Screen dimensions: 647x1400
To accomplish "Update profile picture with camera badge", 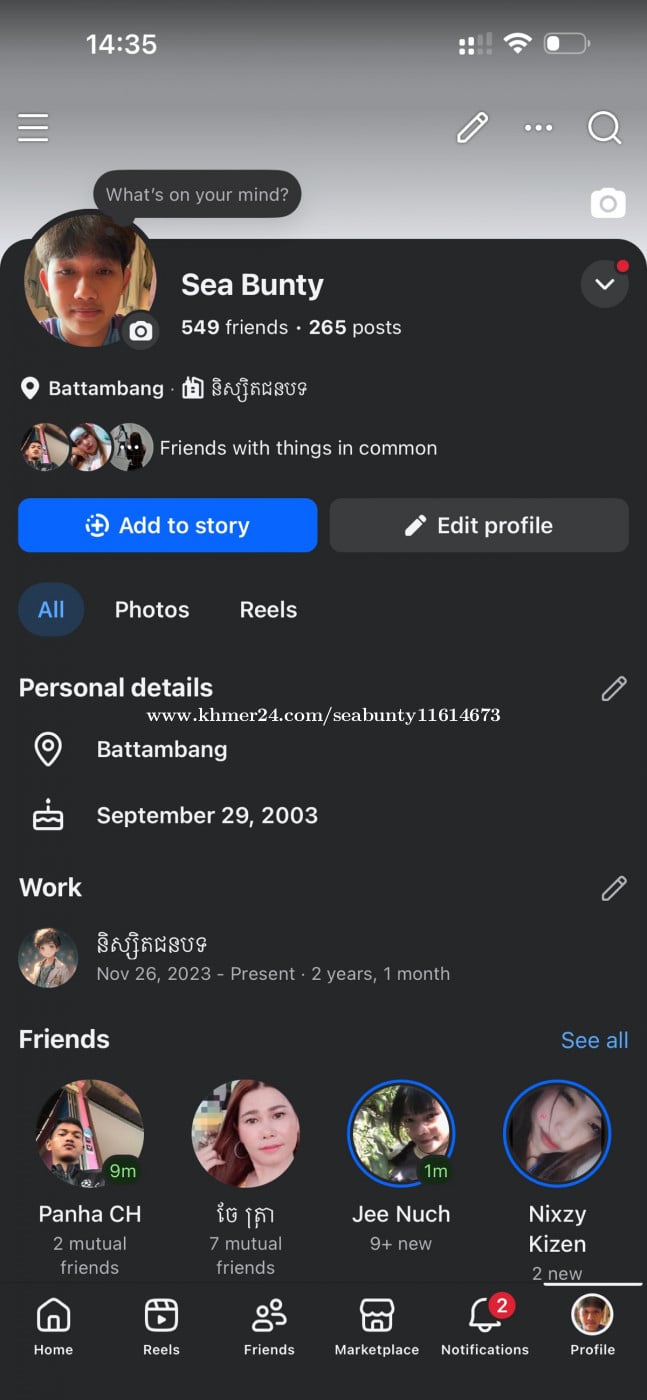I will tap(141, 331).
